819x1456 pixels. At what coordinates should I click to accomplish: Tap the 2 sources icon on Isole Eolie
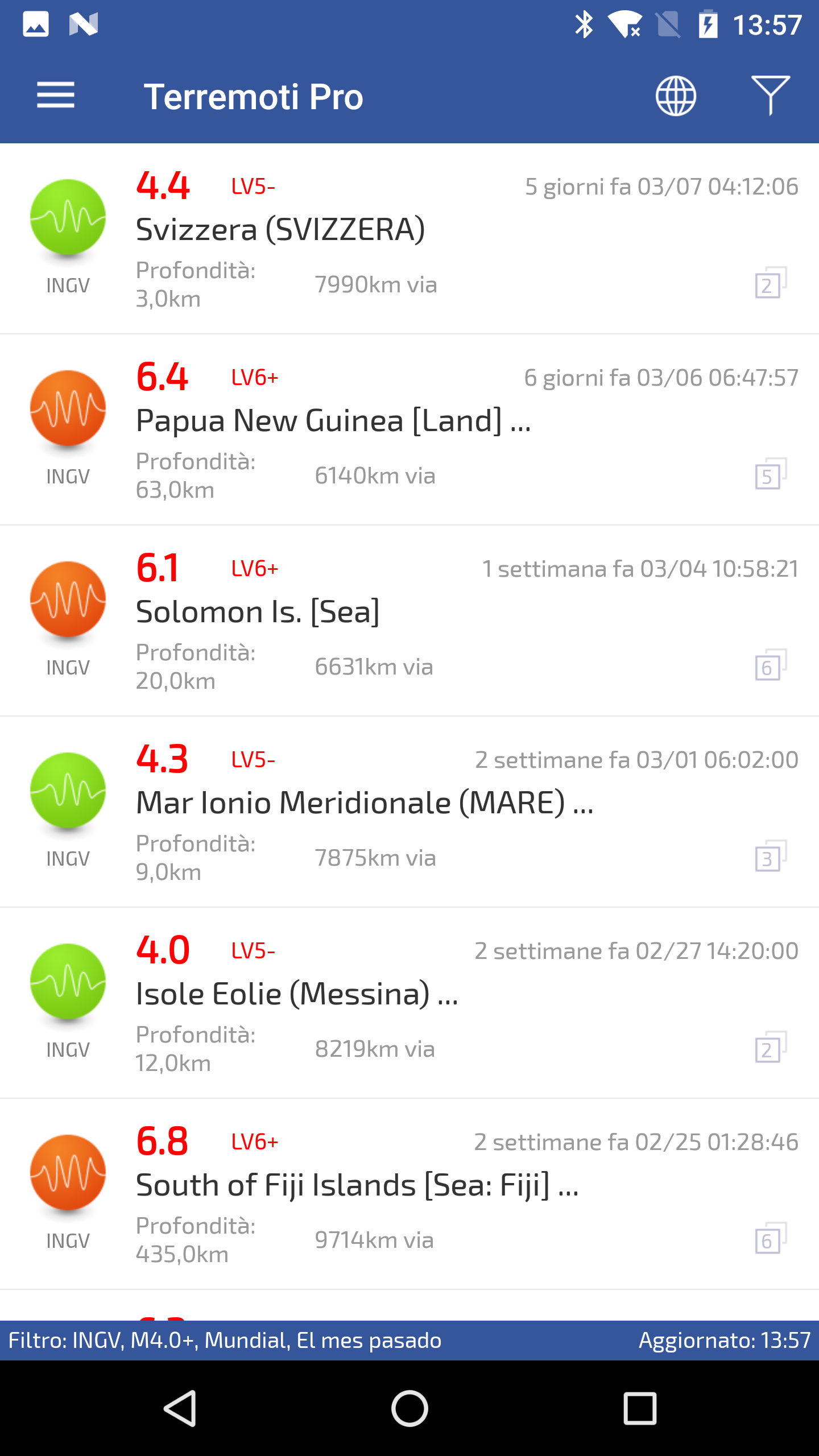pyautogui.click(x=771, y=1047)
